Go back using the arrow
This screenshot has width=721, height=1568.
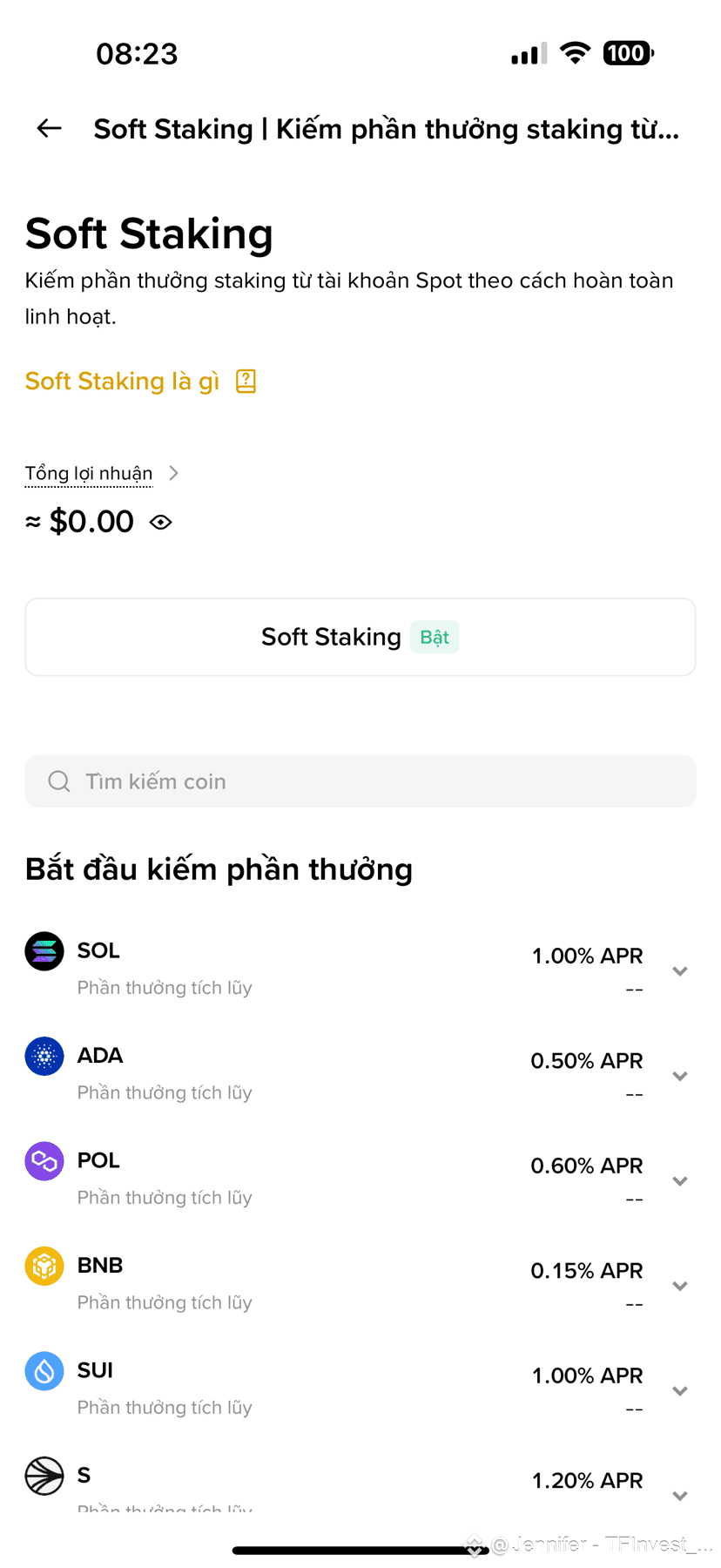49,129
